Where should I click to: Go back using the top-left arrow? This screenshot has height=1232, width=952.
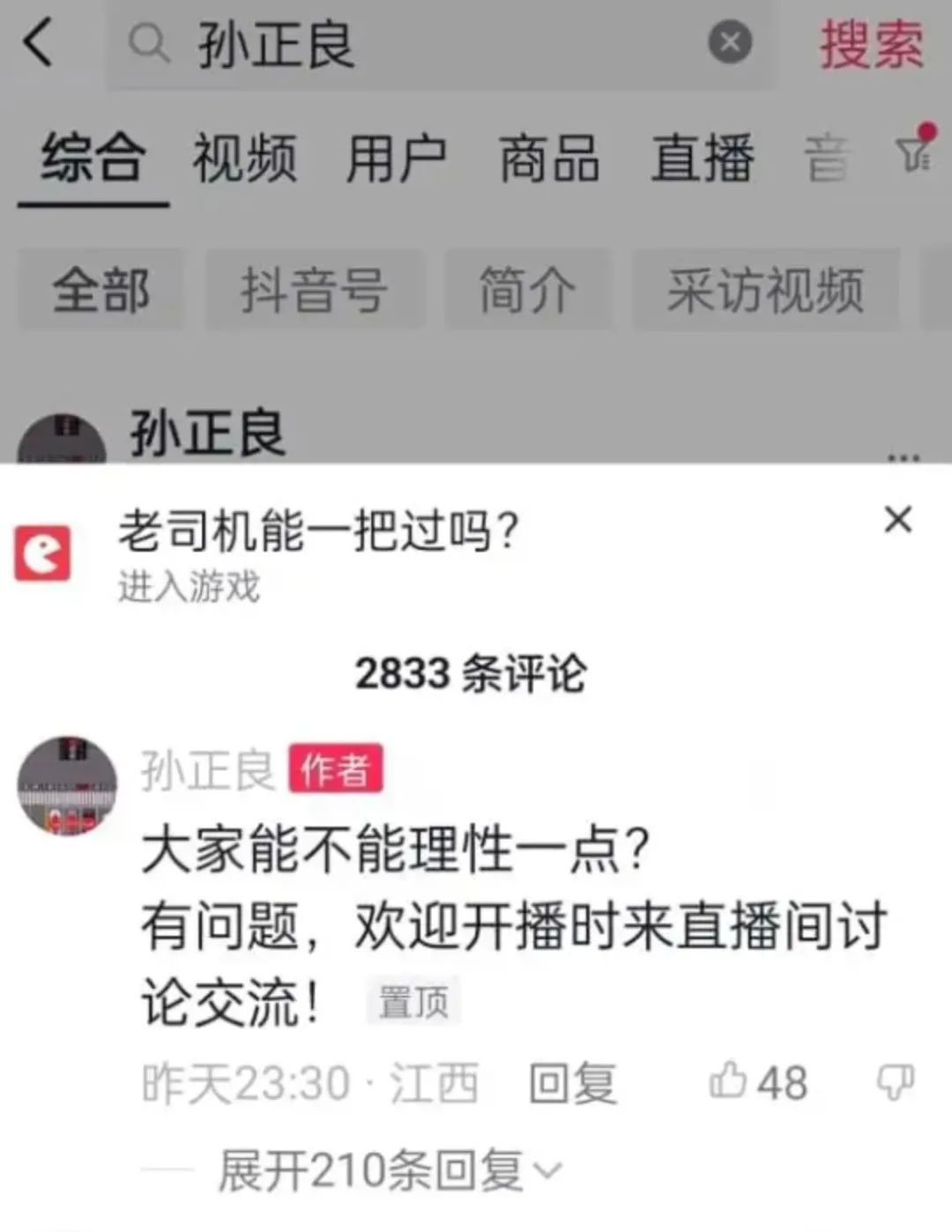tap(39, 42)
